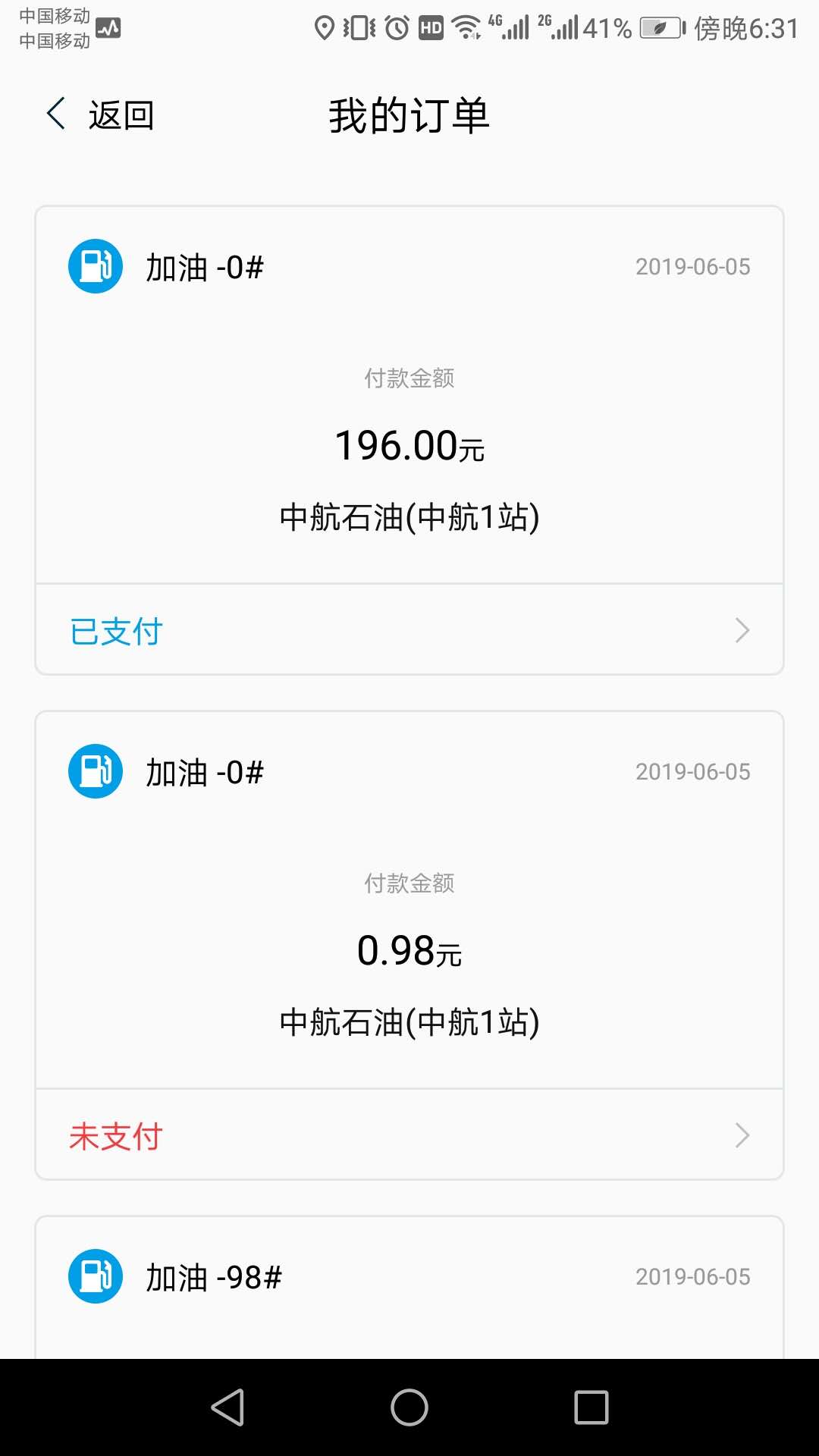The height and width of the screenshot is (1456, 819).
Task: Click the chevron beside 已支付
Action: (x=741, y=629)
